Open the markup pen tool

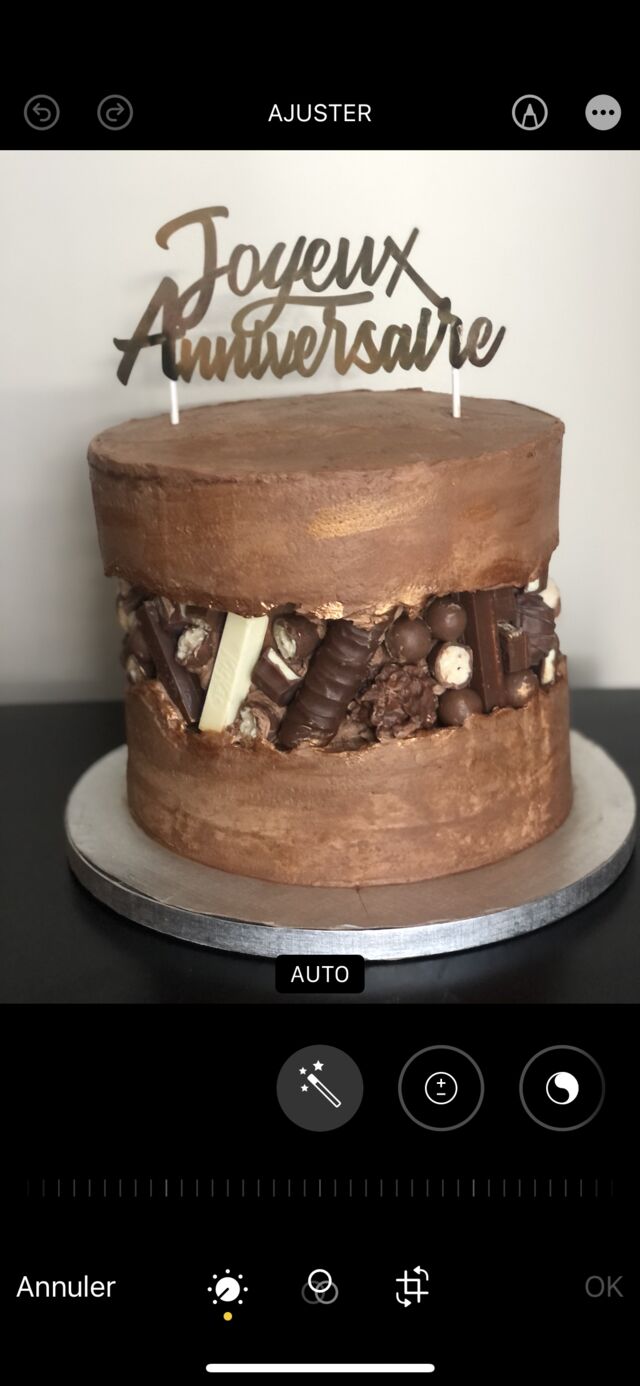tap(530, 113)
